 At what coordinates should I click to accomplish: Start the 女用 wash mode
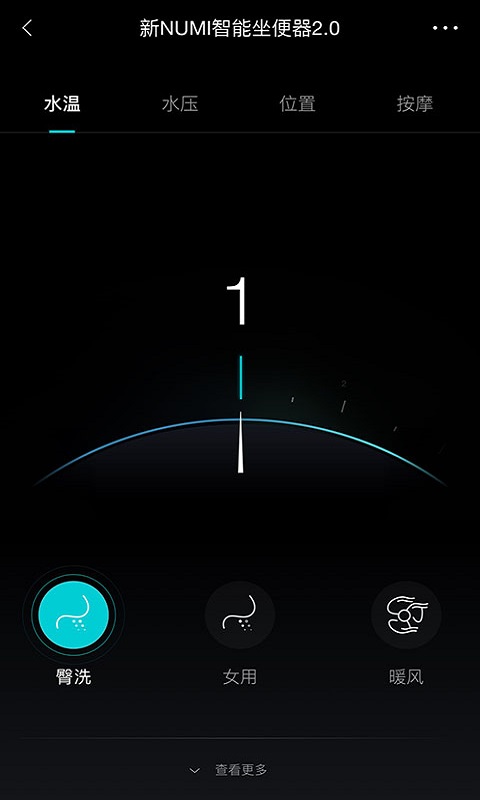coord(240,615)
